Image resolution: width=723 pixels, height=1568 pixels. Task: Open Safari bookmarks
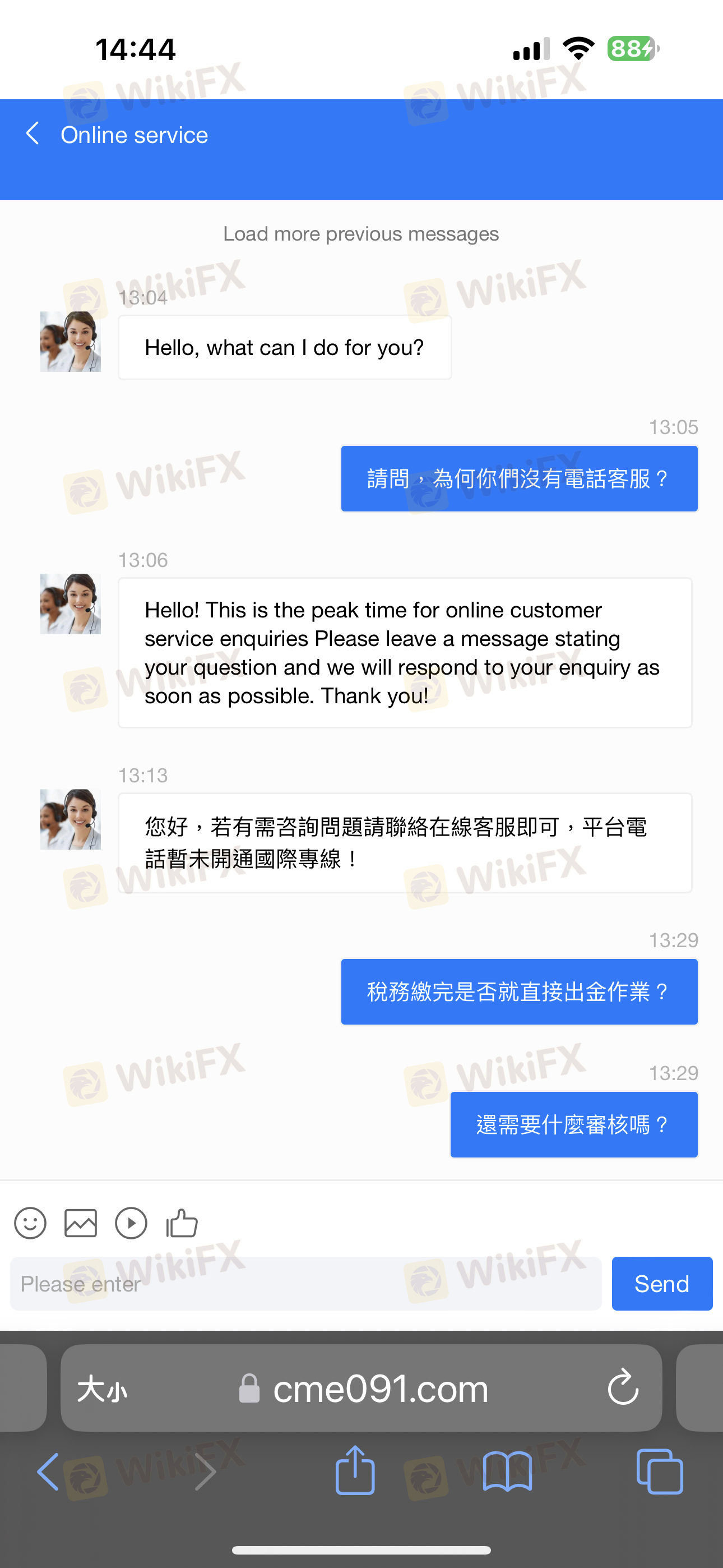pos(508,1472)
